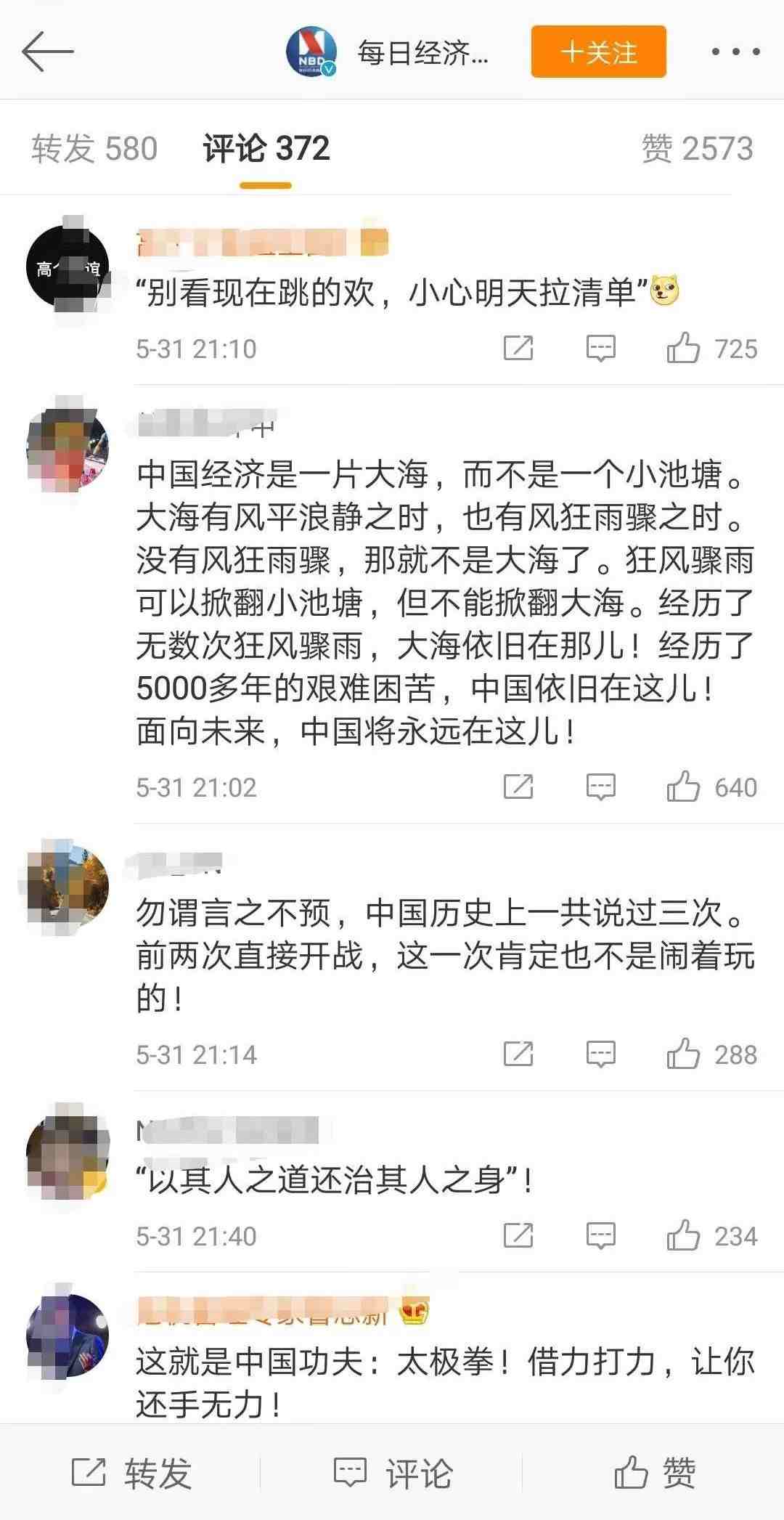Repost the comment posted 5-31 21:14
The width and height of the screenshot is (784, 1520).
coord(518,1054)
